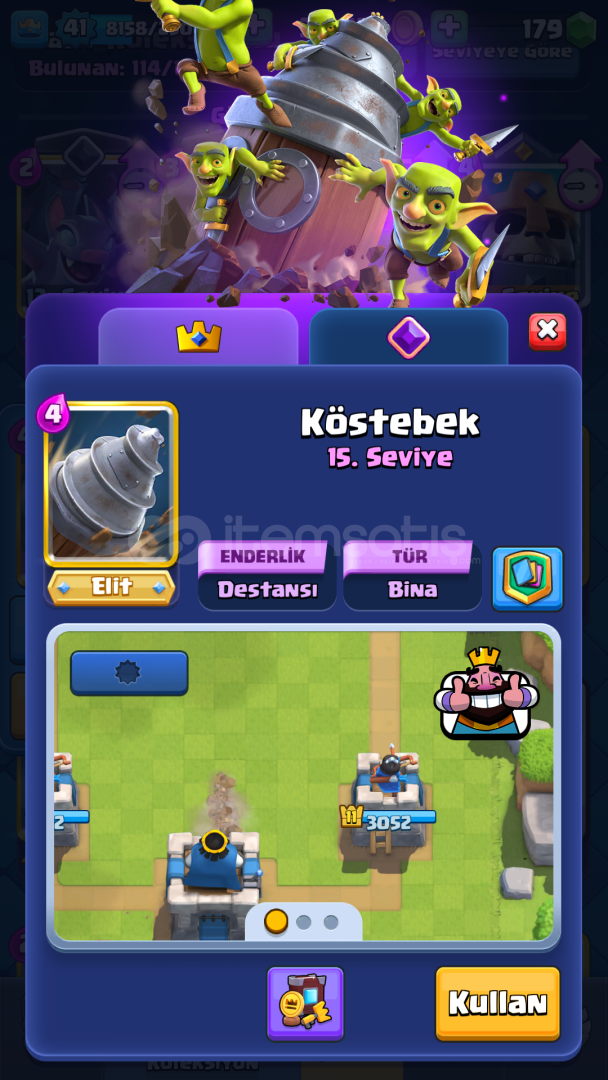The height and width of the screenshot is (1080, 608).
Task: Switch to the purple gem tab
Action: (x=408, y=337)
